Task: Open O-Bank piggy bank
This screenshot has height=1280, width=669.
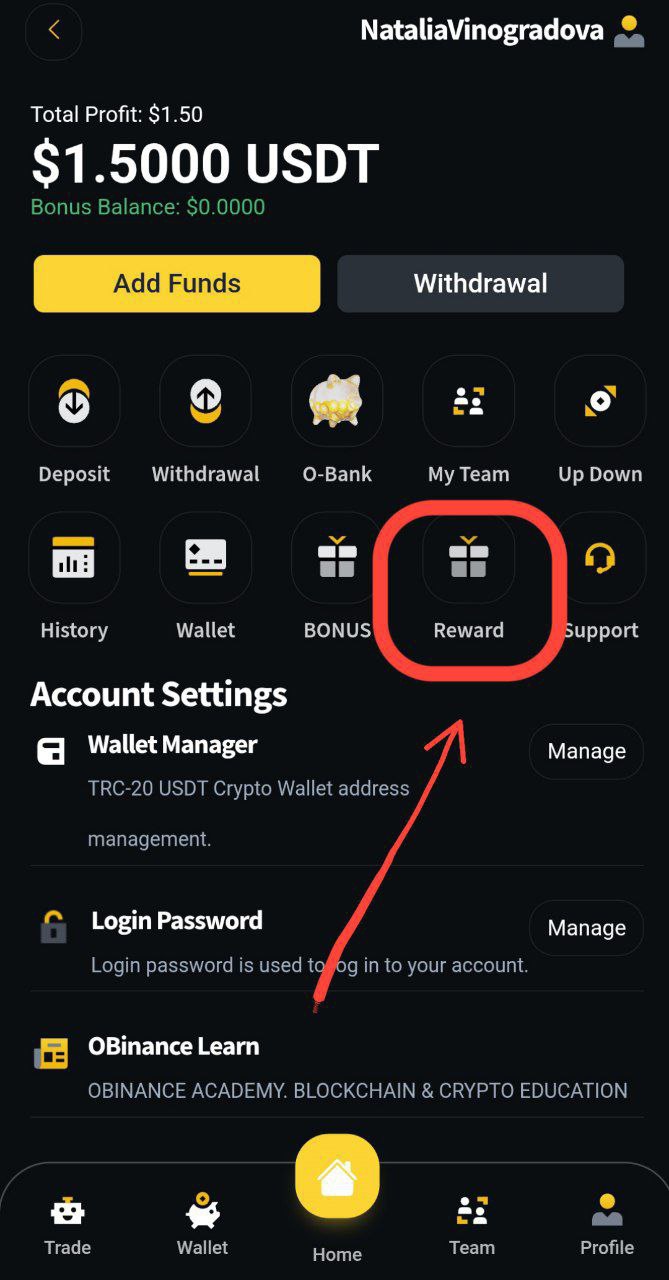Action: tap(337, 402)
